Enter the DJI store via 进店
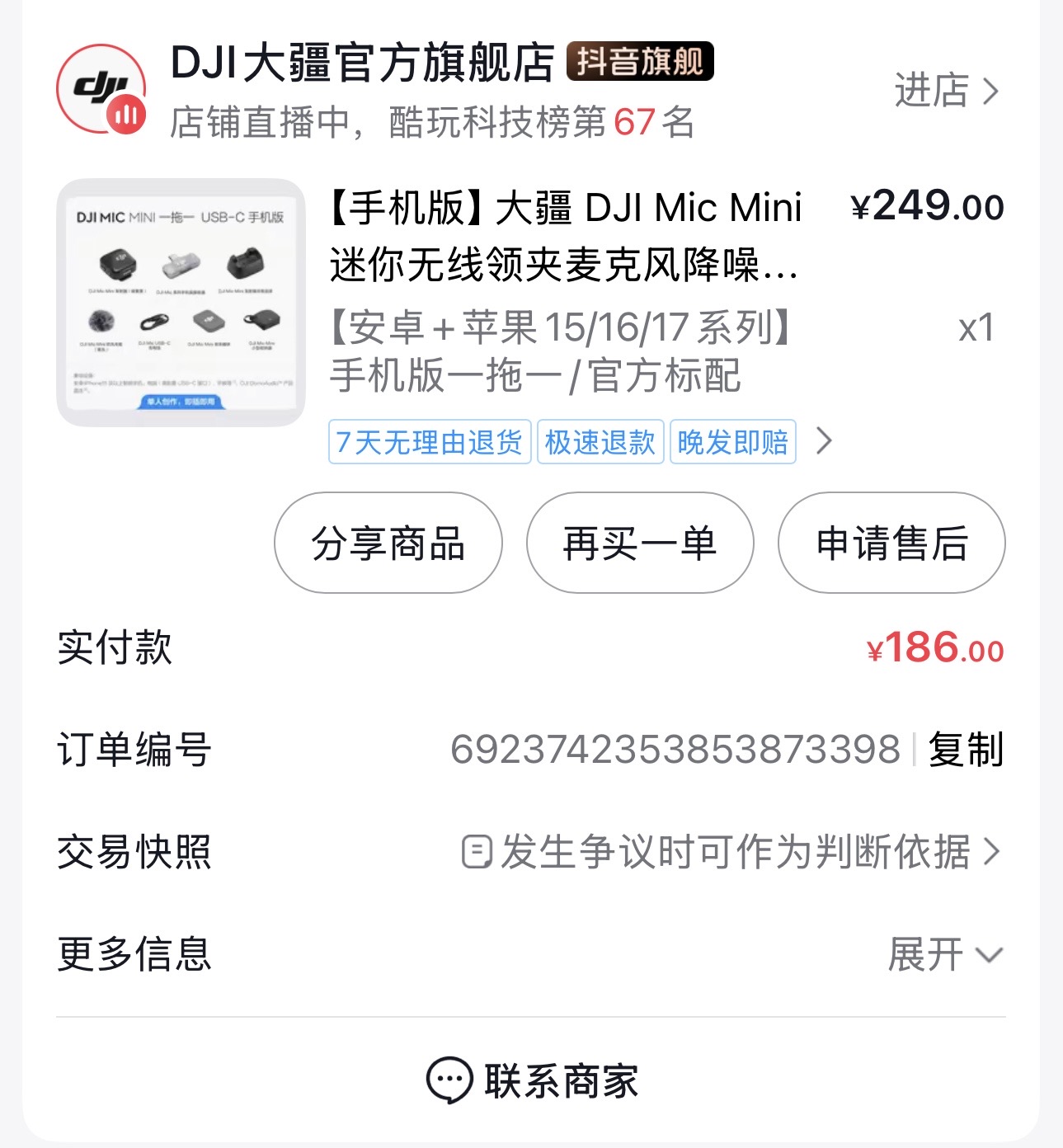 pos(946,91)
